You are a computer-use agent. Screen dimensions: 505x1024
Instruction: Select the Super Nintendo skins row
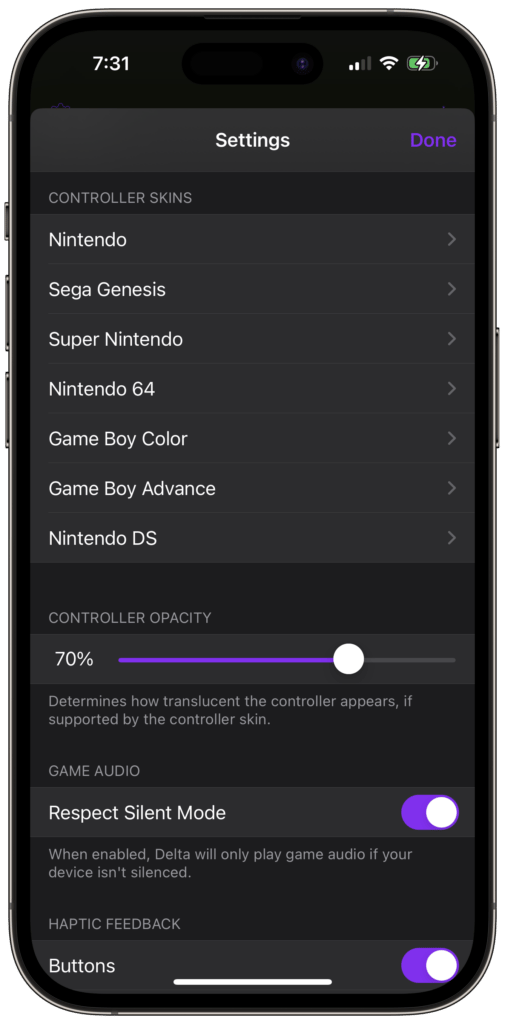coord(252,339)
